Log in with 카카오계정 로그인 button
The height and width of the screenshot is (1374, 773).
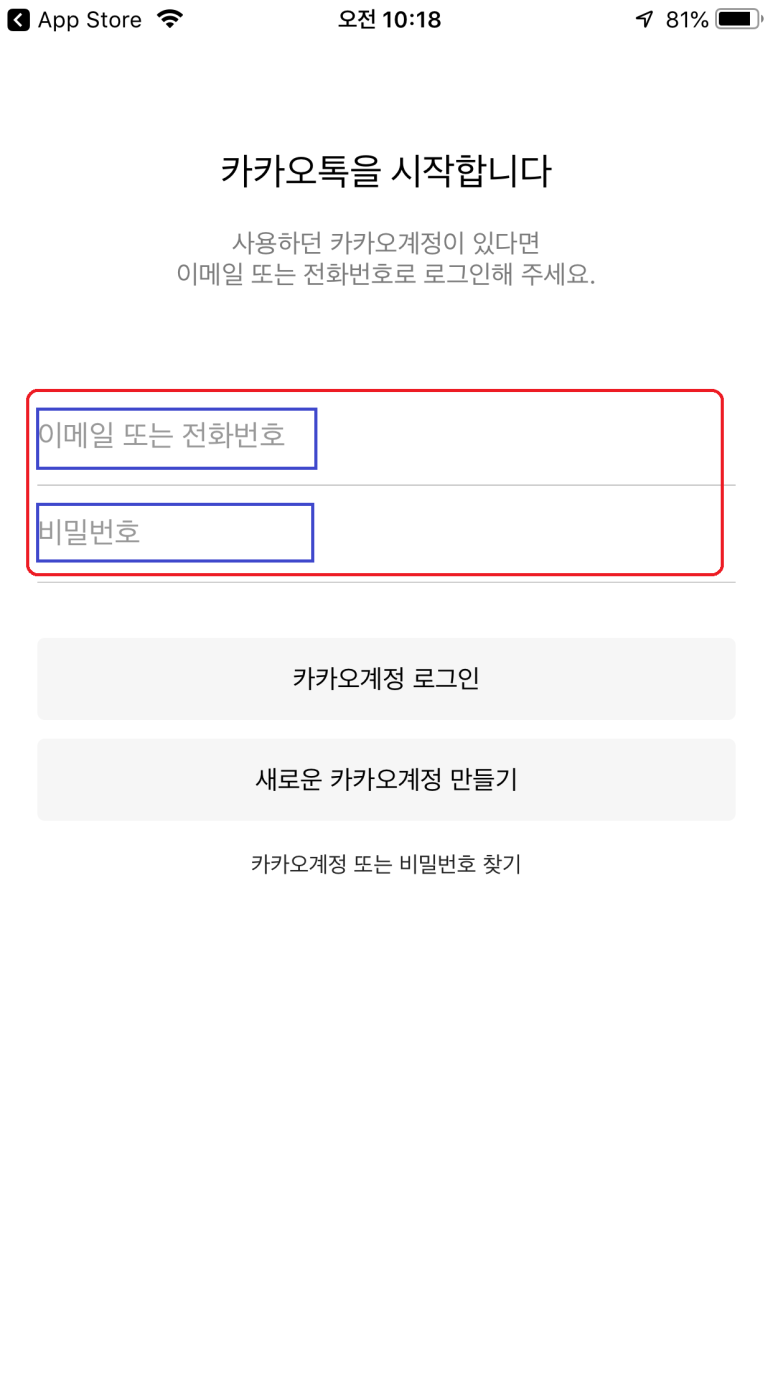click(x=386, y=679)
